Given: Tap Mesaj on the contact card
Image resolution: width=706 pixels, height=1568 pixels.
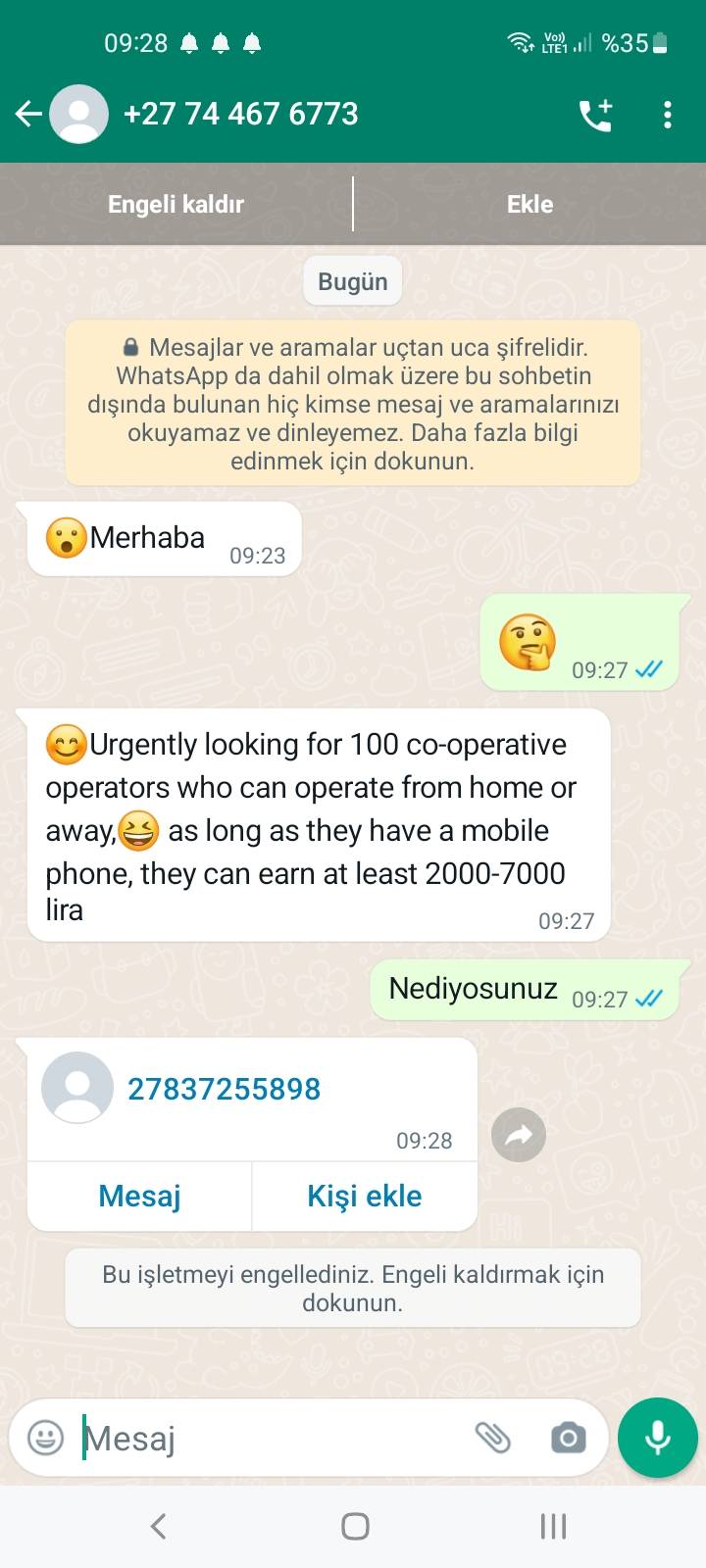Looking at the screenshot, I should (139, 1196).
